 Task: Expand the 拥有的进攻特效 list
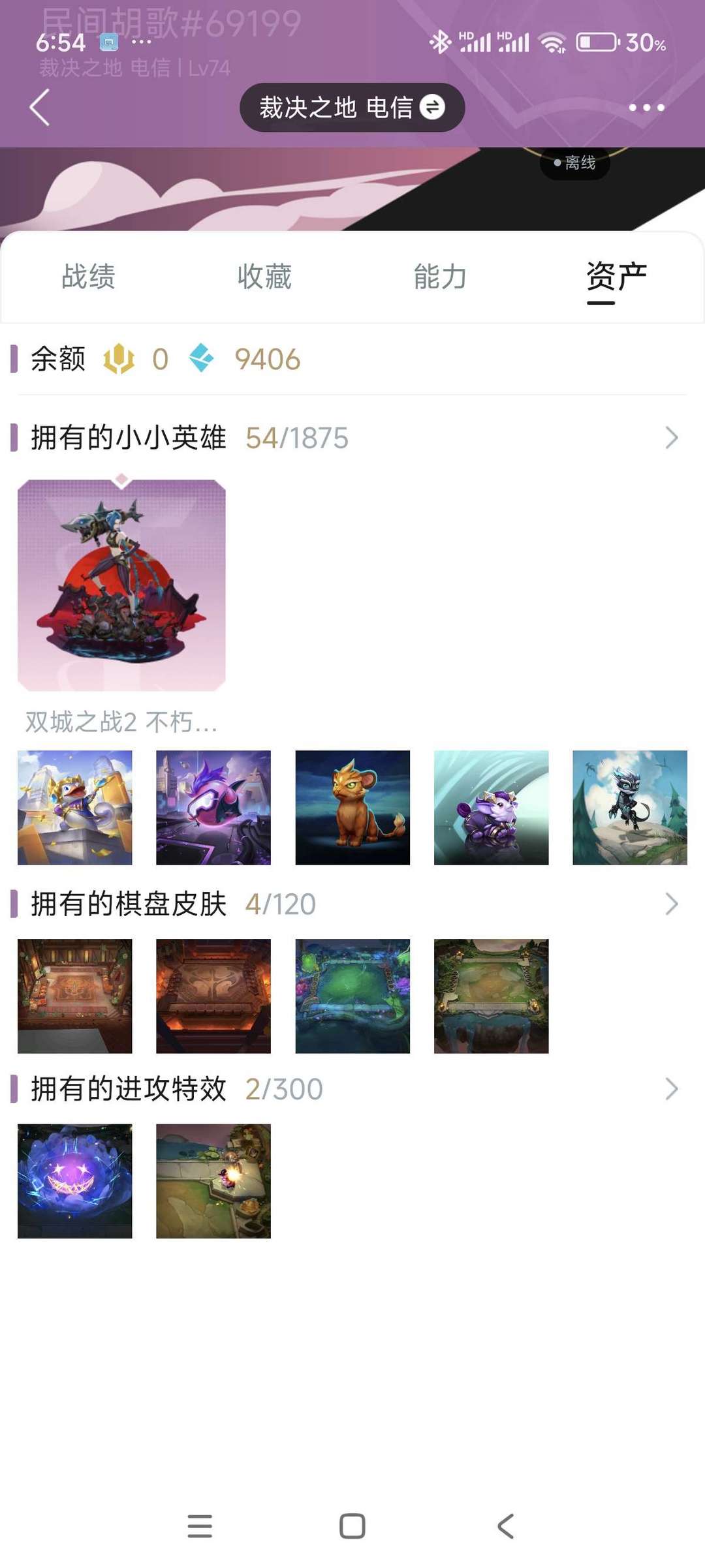pyautogui.click(x=671, y=1088)
